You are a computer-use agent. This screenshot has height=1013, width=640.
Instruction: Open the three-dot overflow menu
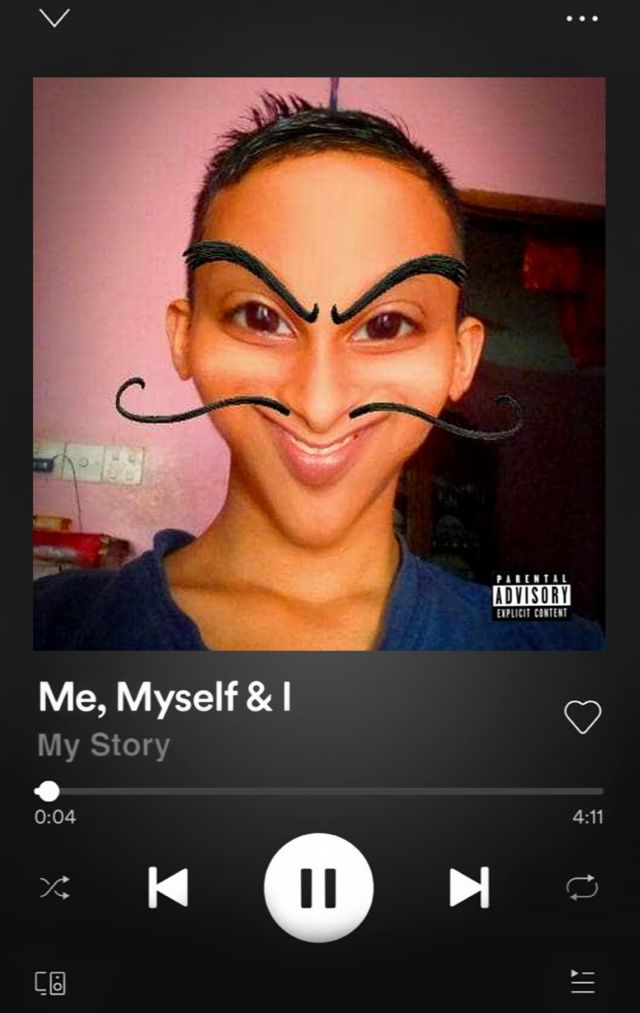581,19
